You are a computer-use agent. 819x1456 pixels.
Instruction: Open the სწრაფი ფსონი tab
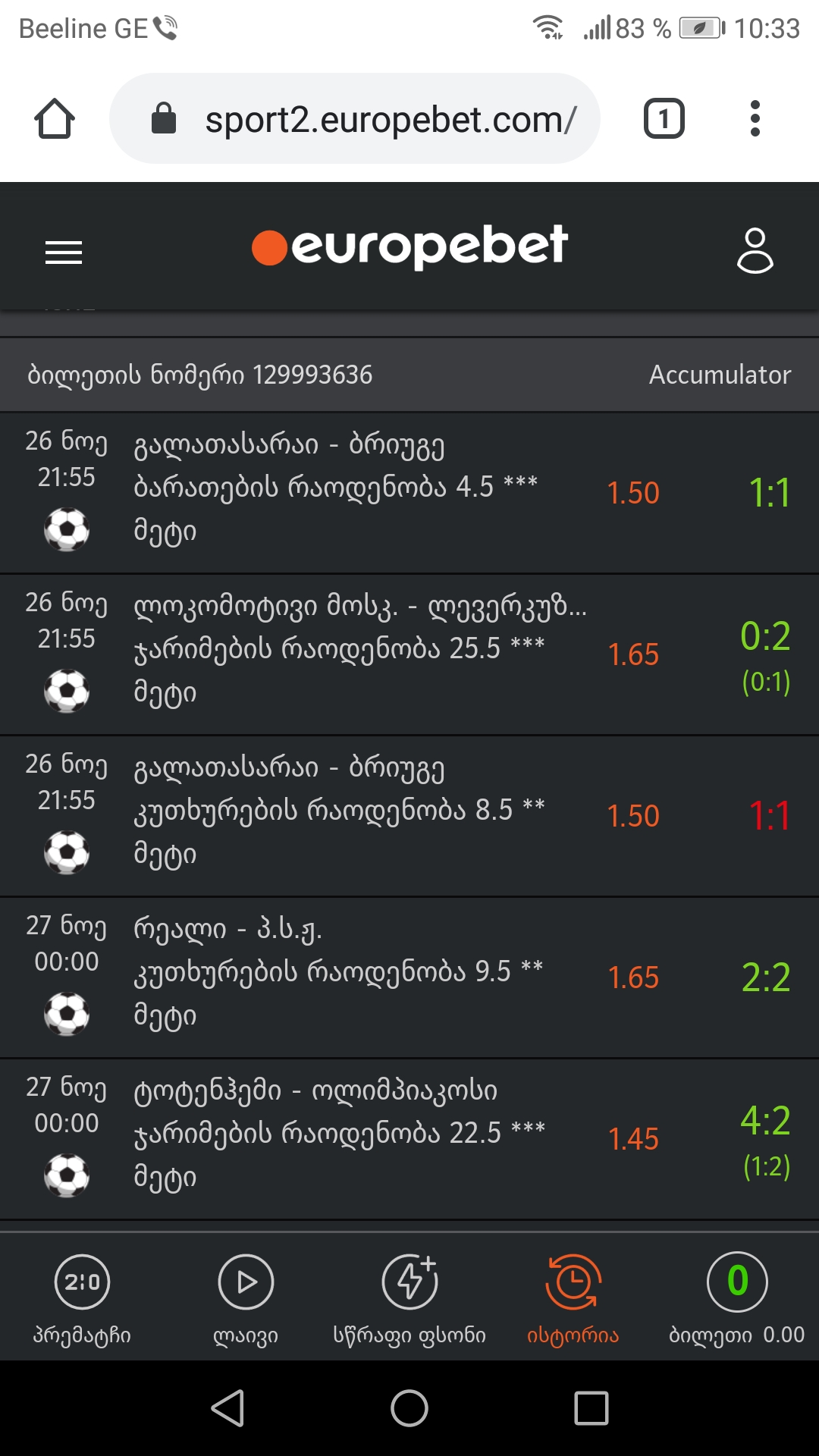pyautogui.click(x=409, y=1298)
